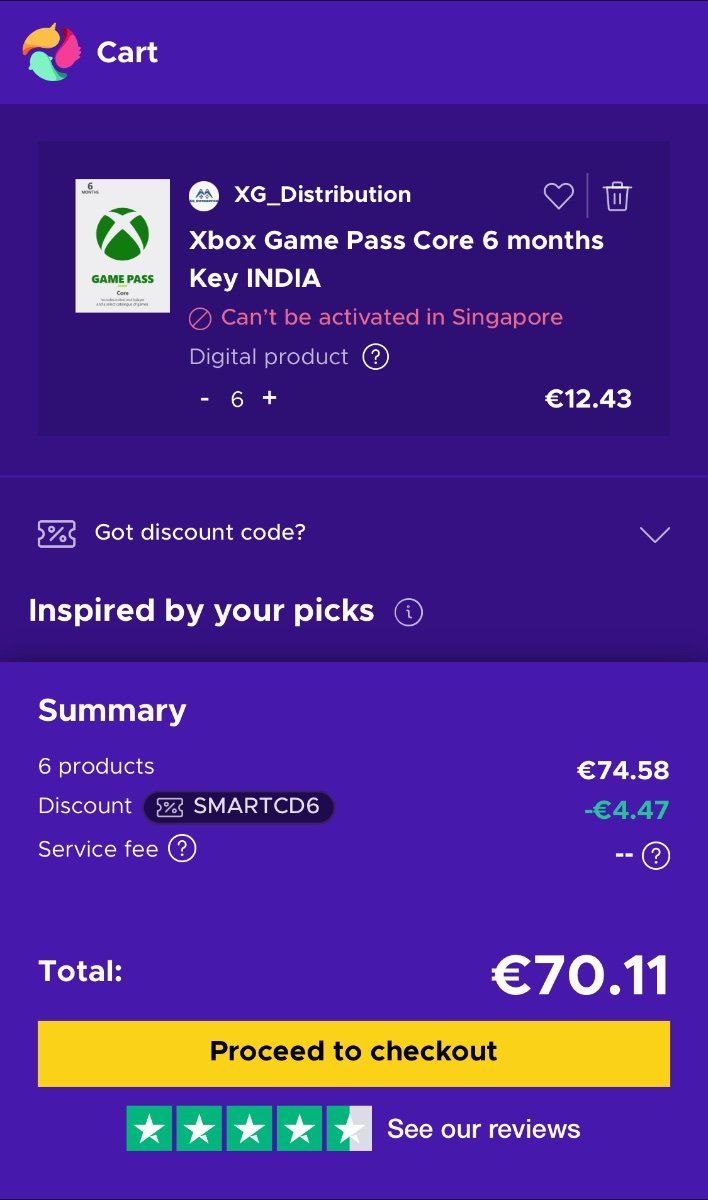Expand the Got discount code section

tap(354, 533)
